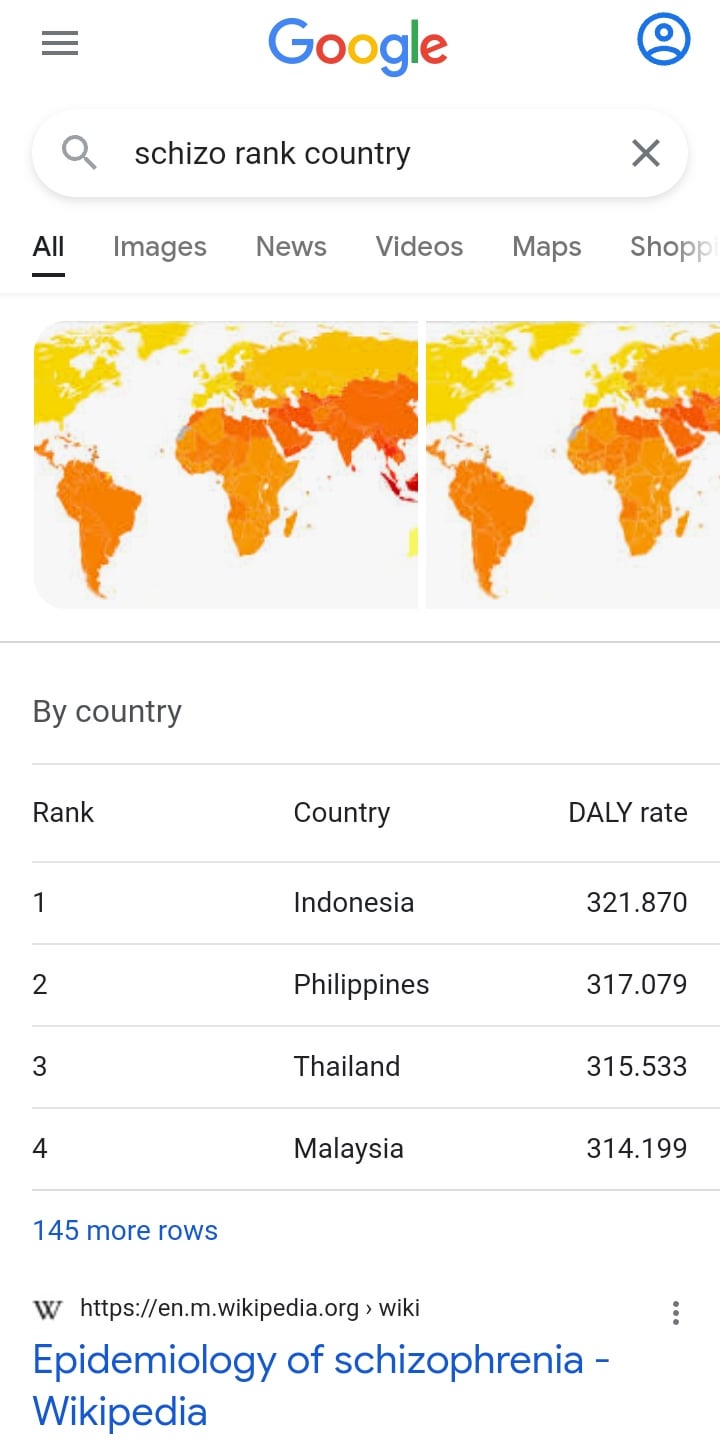The width and height of the screenshot is (720, 1447).
Task: Switch to the Videos tab
Action: (x=419, y=247)
